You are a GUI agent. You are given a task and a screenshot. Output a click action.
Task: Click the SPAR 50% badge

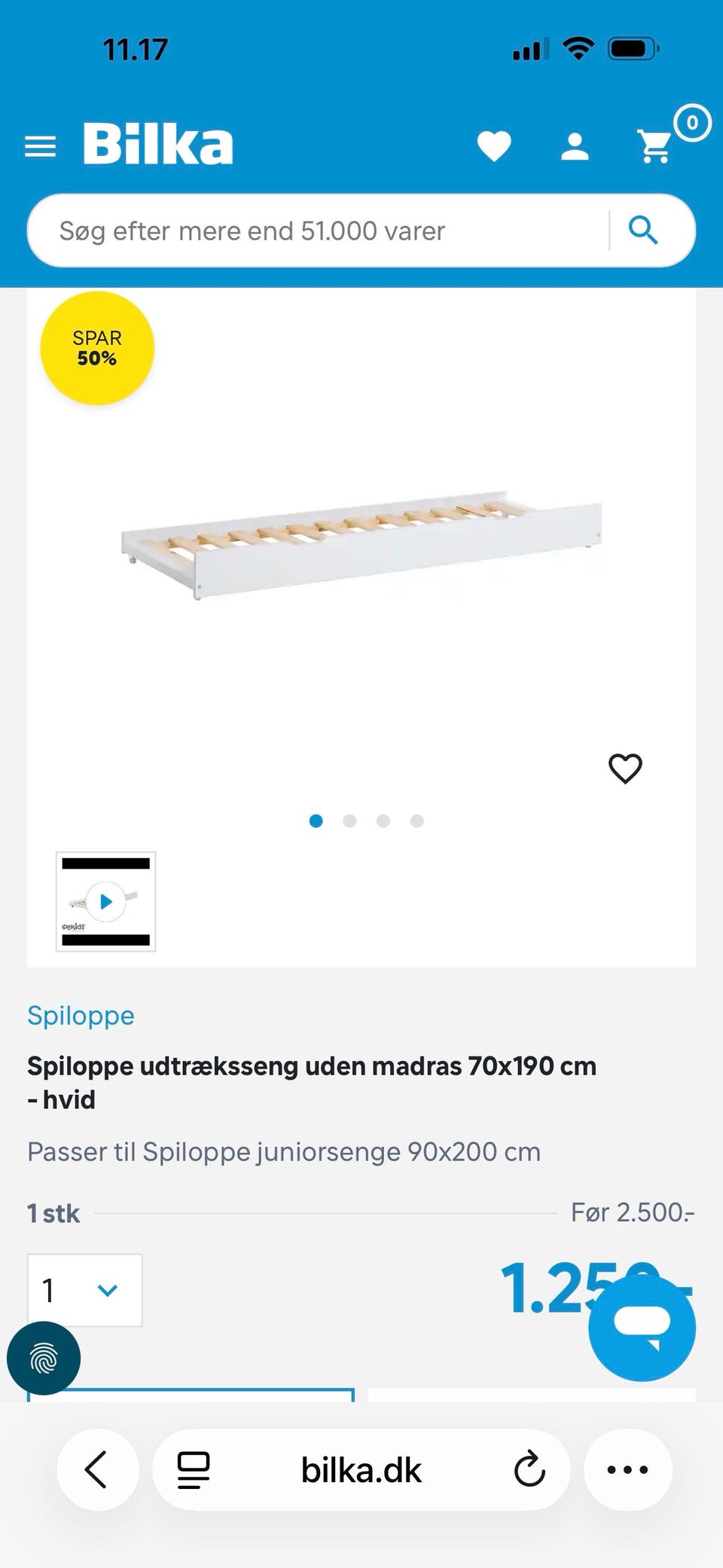(x=96, y=347)
